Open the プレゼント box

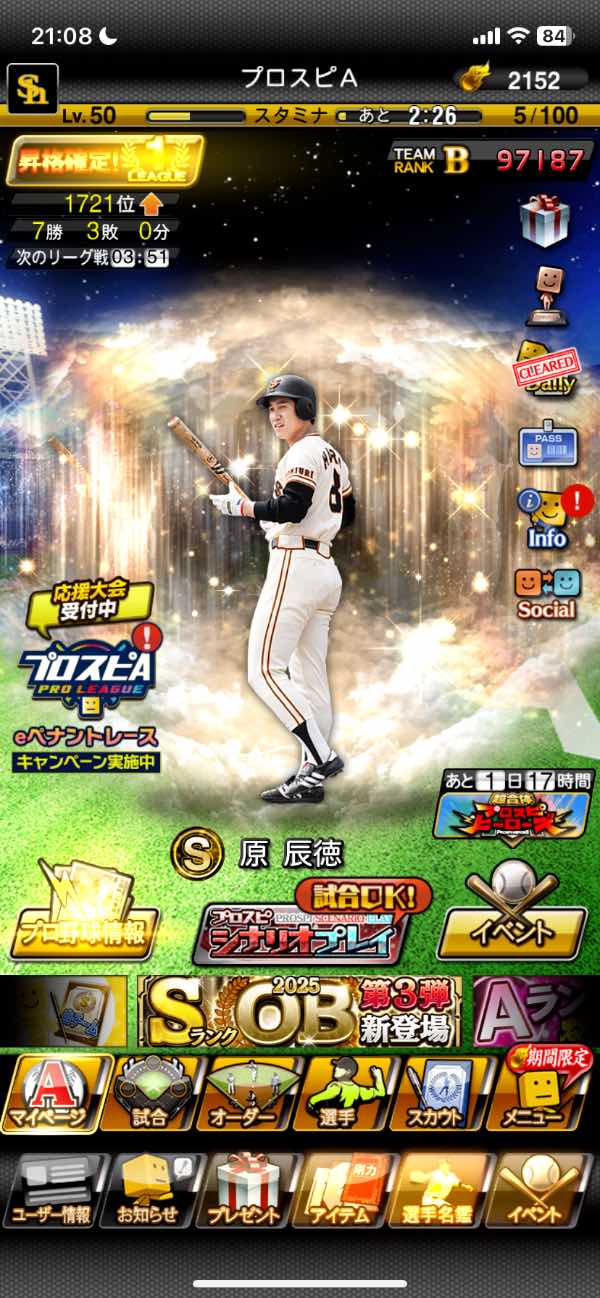pos(249,1190)
